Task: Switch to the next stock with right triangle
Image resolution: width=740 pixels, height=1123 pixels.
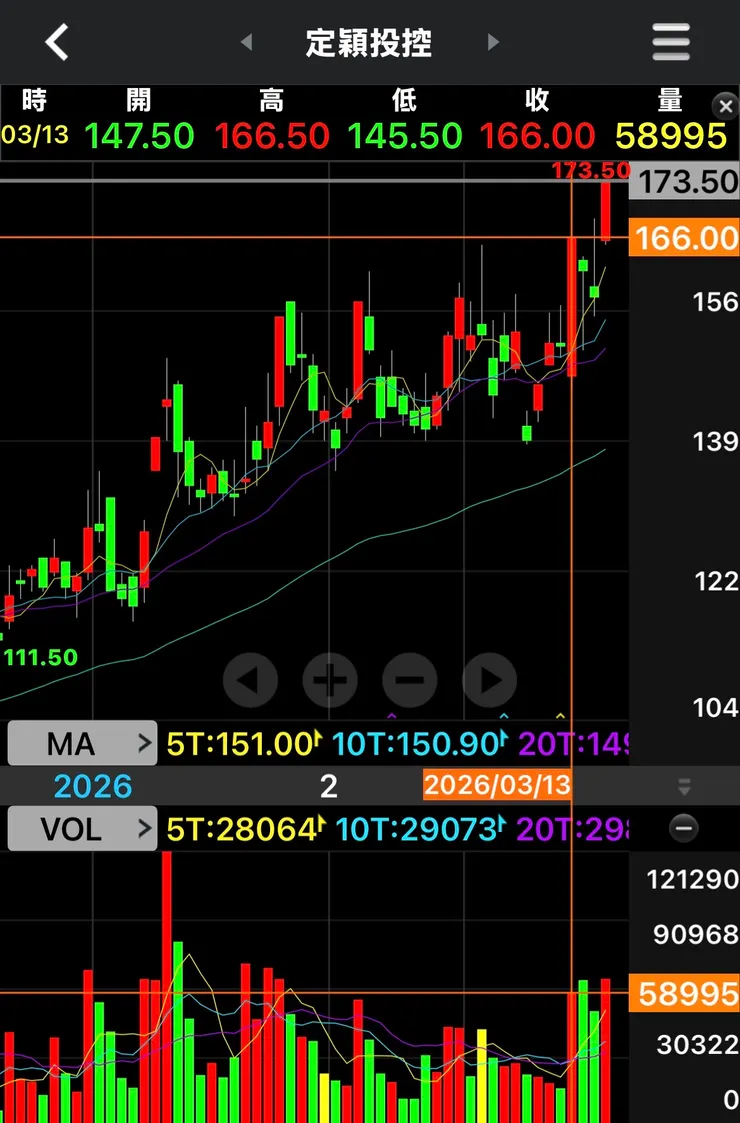Action: click(492, 43)
